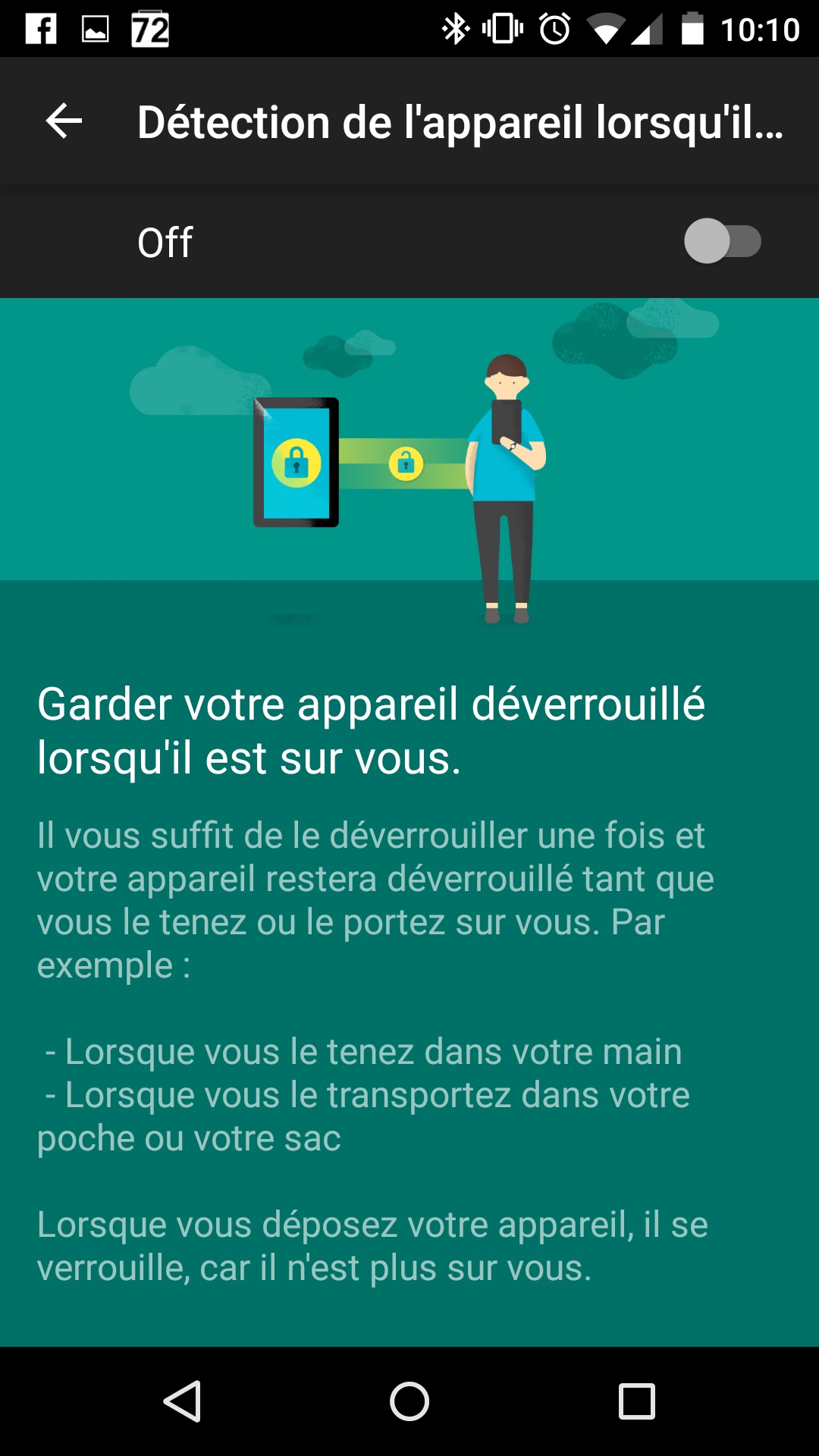Go to the home screen
The image size is (819, 1456).
tap(409, 1401)
